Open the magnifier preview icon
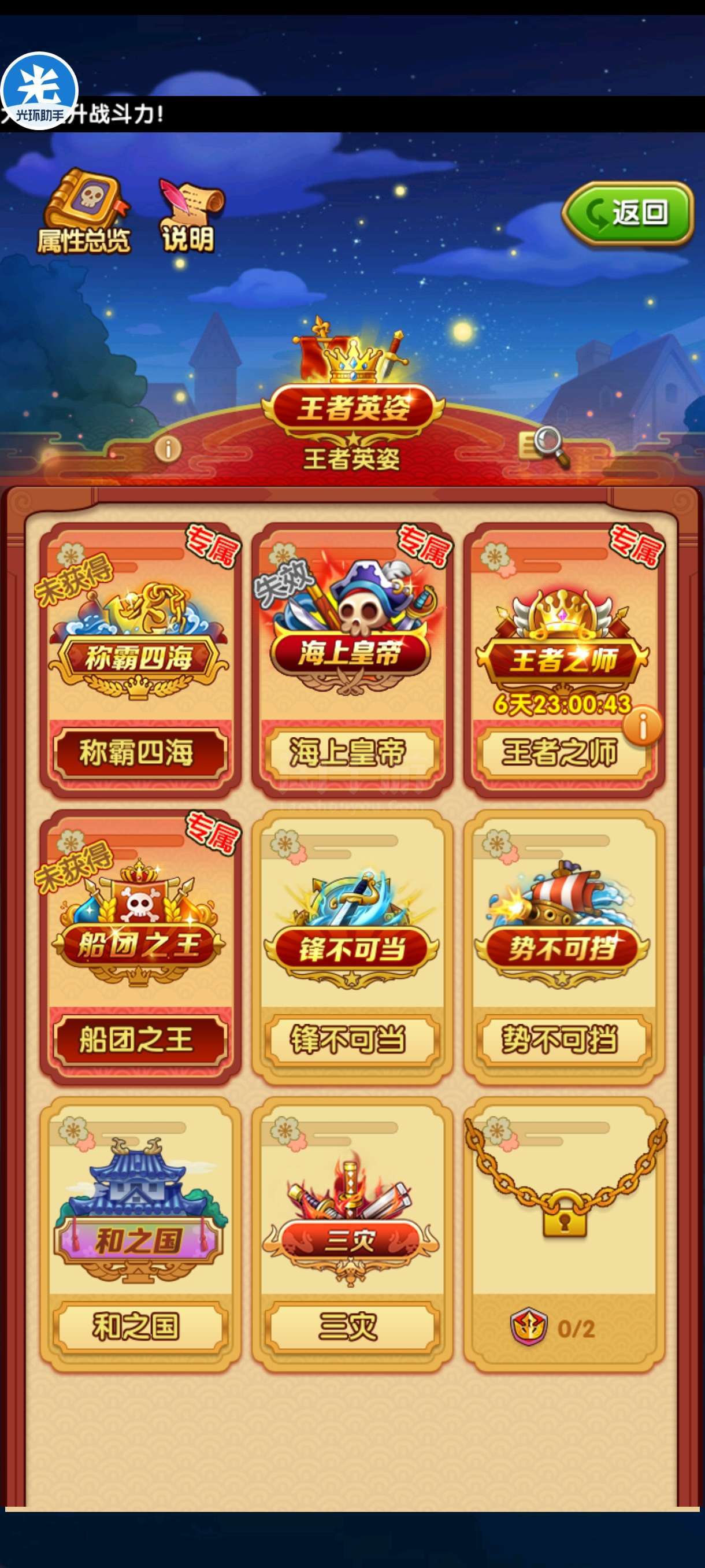This screenshot has width=705, height=1568. point(546,448)
